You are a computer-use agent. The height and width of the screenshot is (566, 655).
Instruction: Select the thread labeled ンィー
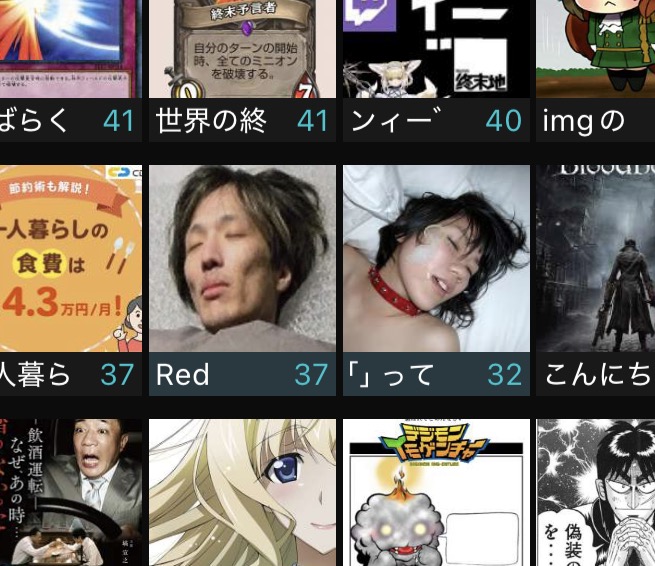pos(436,60)
